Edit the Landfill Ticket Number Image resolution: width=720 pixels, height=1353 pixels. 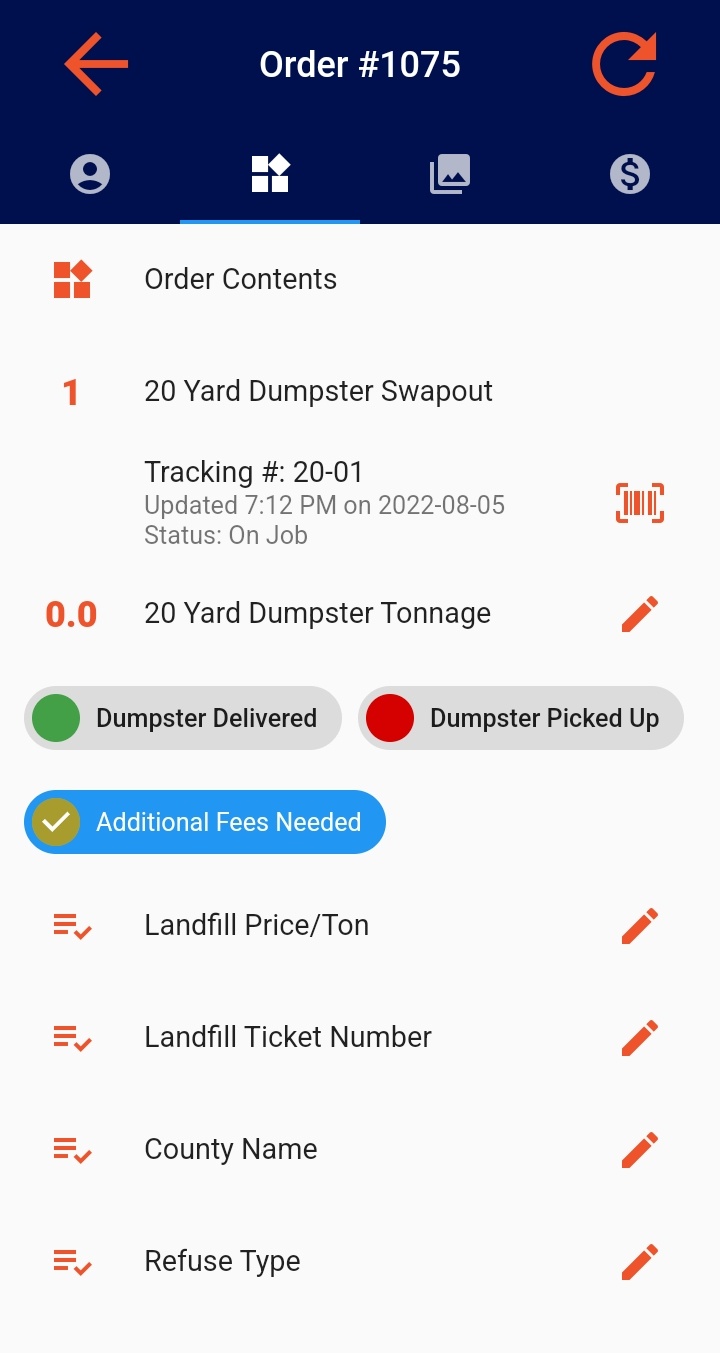click(x=640, y=1038)
